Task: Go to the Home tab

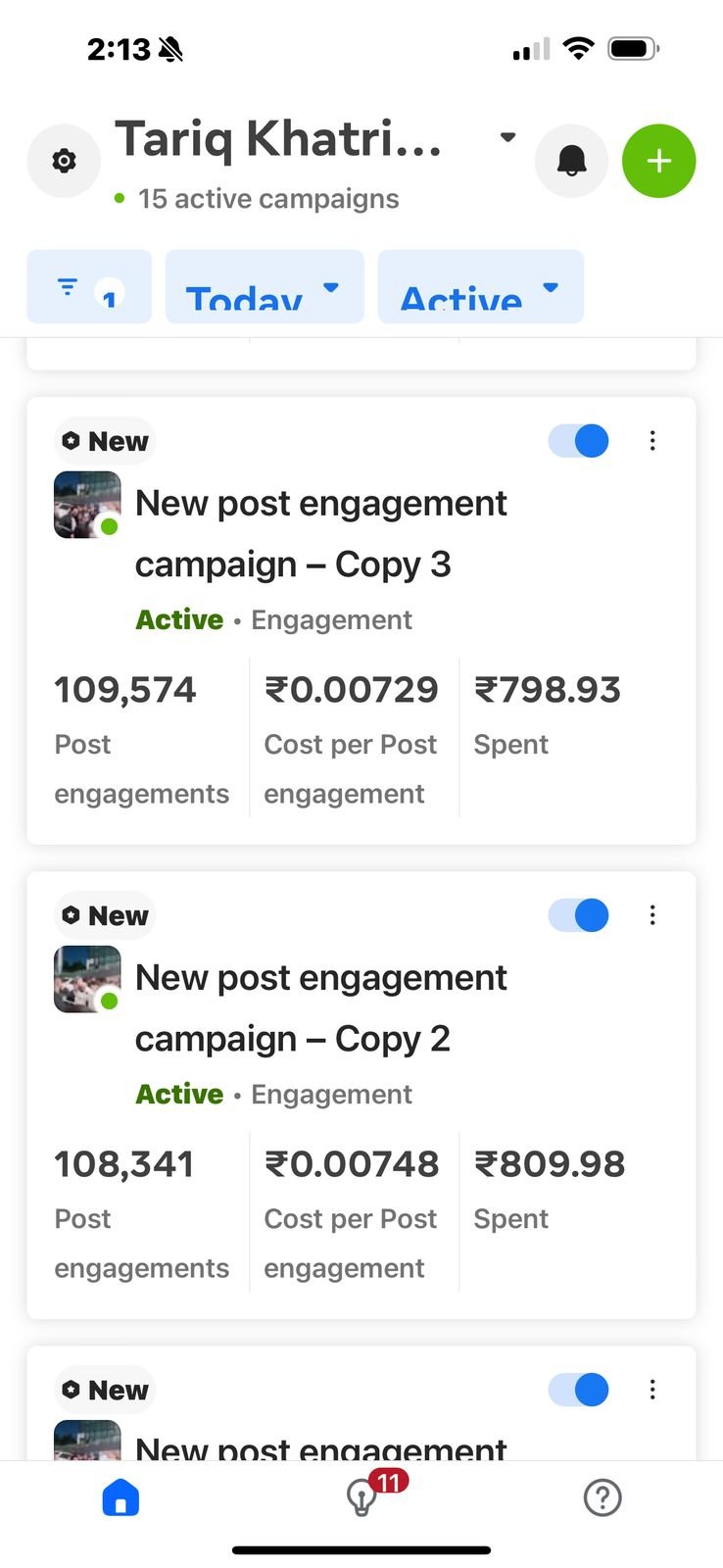Action: (x=120, y=1497)
